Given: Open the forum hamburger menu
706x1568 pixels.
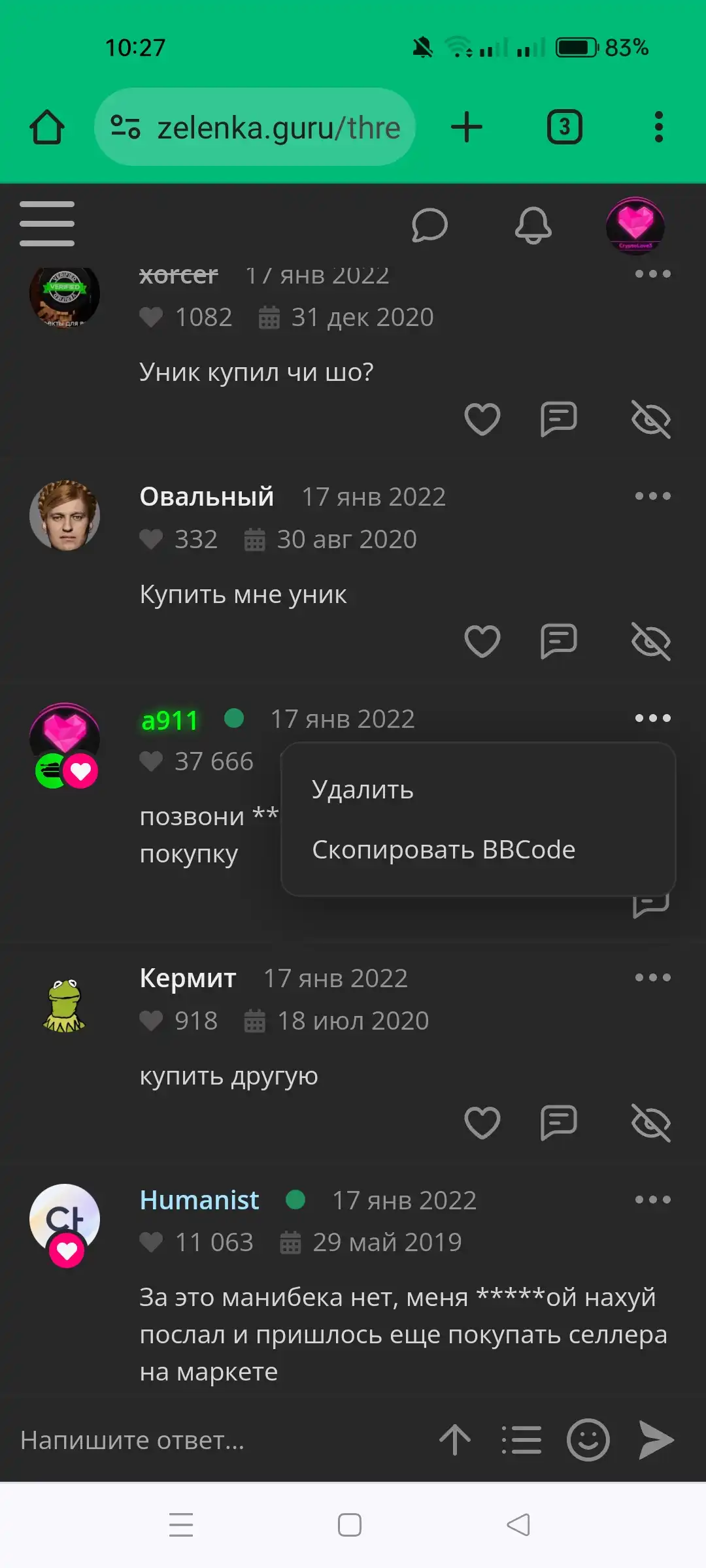Looking at the screenshot, I should (x=47, y=224).
